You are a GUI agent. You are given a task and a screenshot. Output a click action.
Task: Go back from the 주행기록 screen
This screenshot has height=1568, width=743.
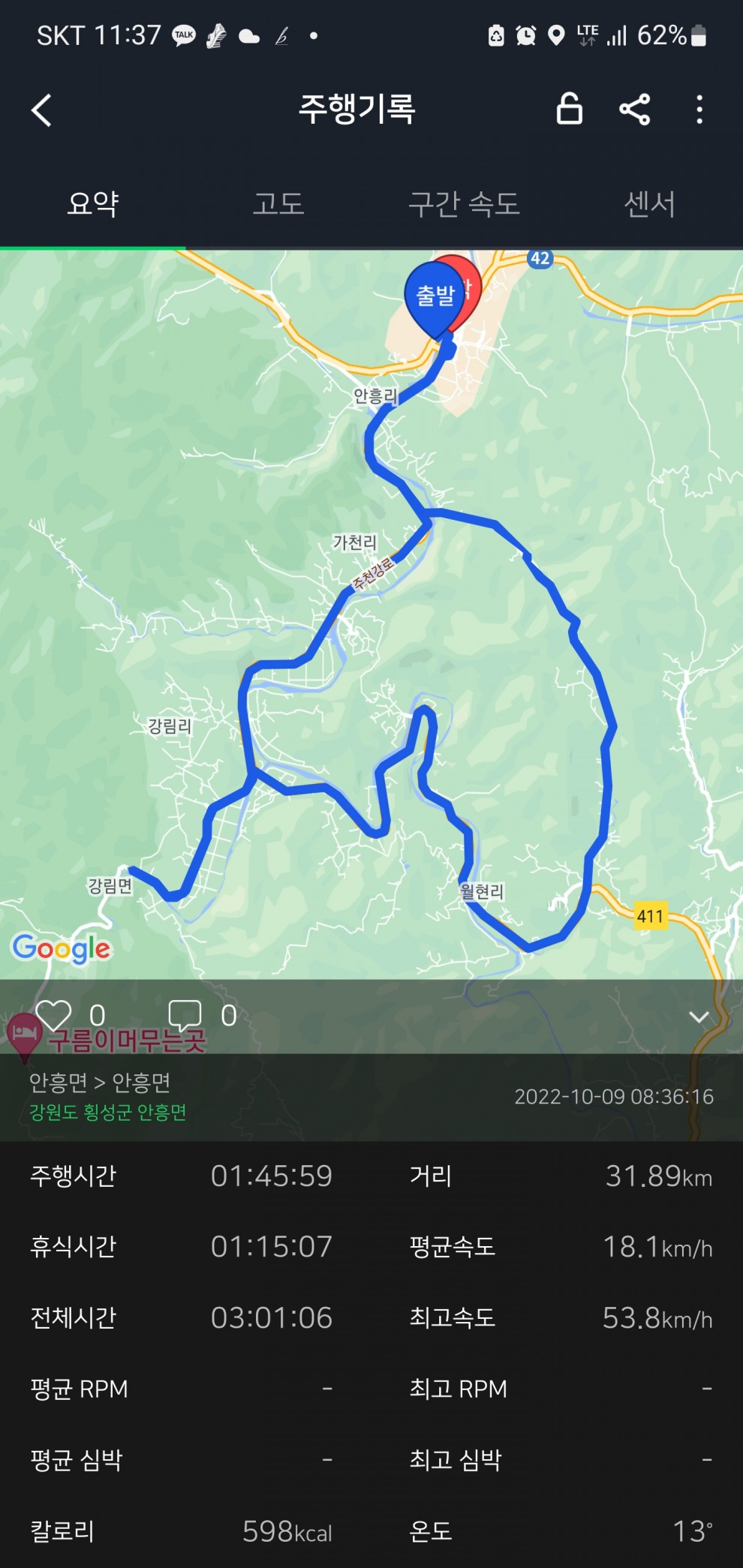(x=42, y=110)
